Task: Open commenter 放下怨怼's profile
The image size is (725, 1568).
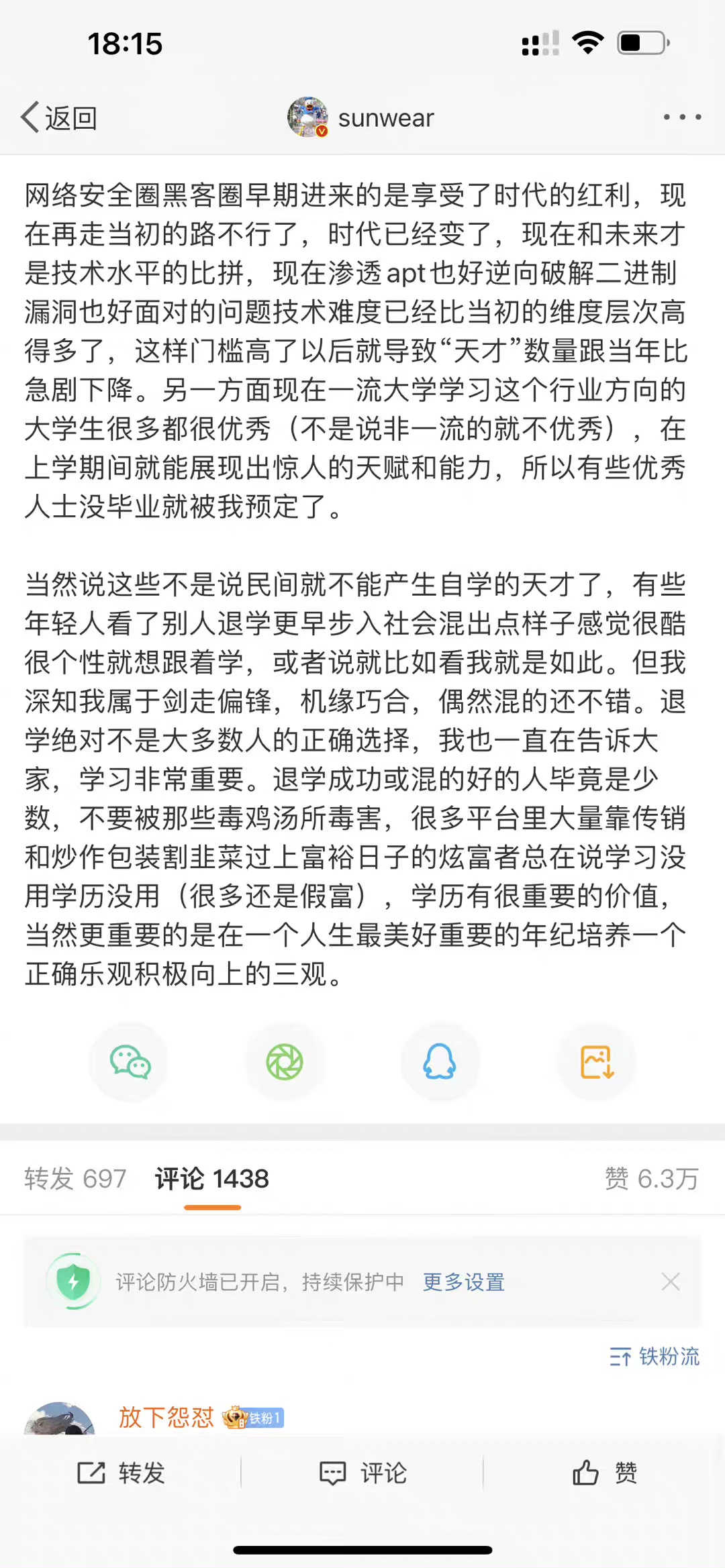Action: click(x=166, y=1417)
